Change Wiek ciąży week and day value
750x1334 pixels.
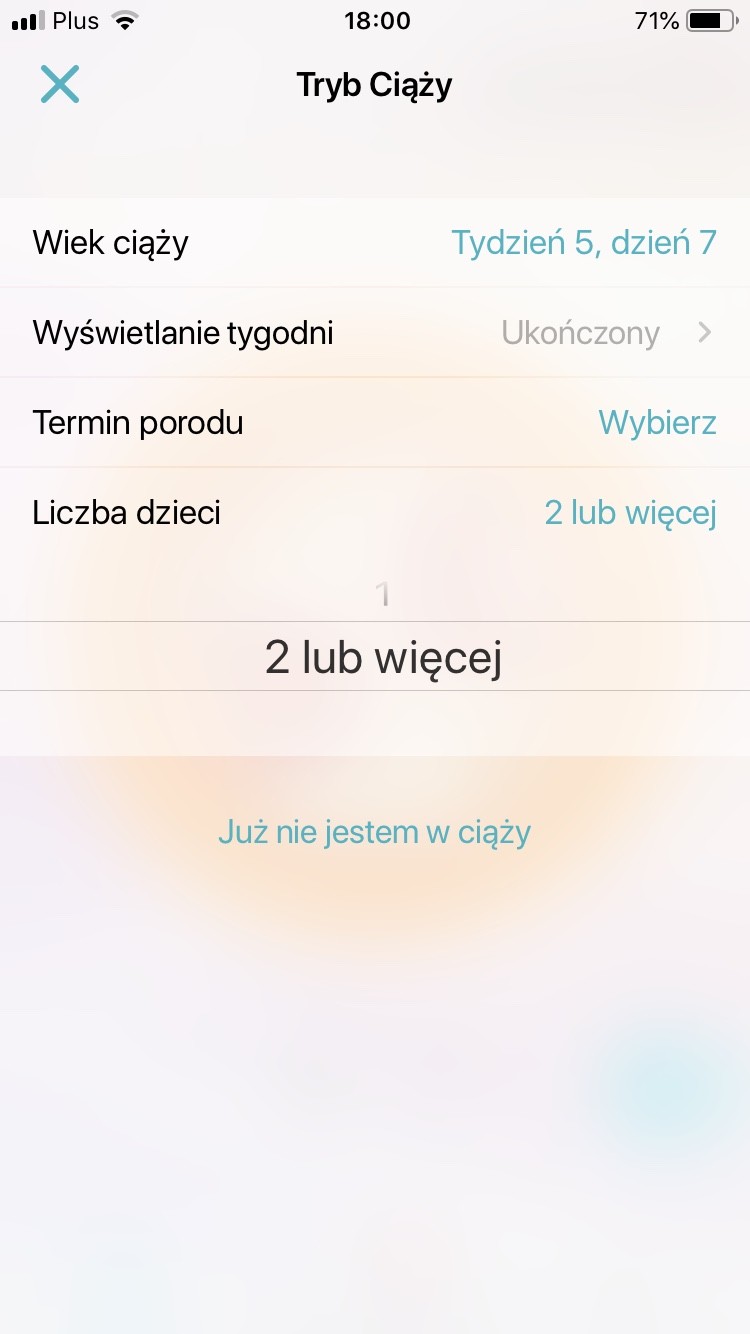(x=583, y=243)
